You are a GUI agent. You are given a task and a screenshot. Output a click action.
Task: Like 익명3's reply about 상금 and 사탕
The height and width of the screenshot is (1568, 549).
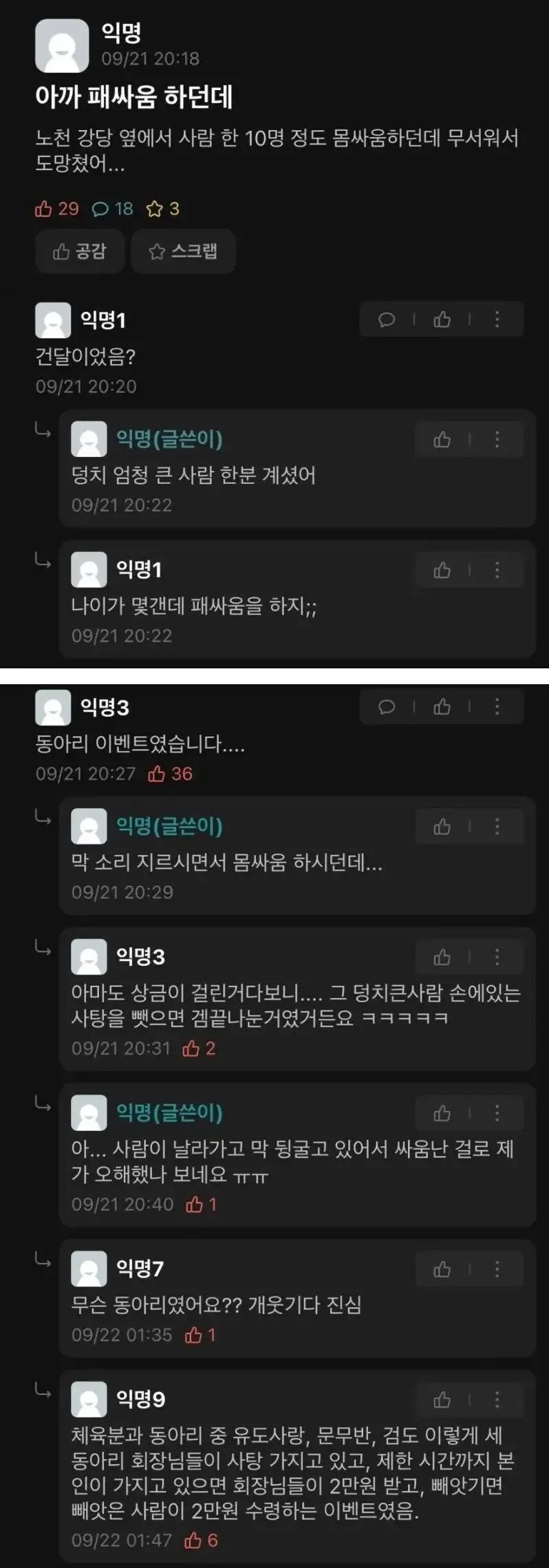tap(442, 957)
